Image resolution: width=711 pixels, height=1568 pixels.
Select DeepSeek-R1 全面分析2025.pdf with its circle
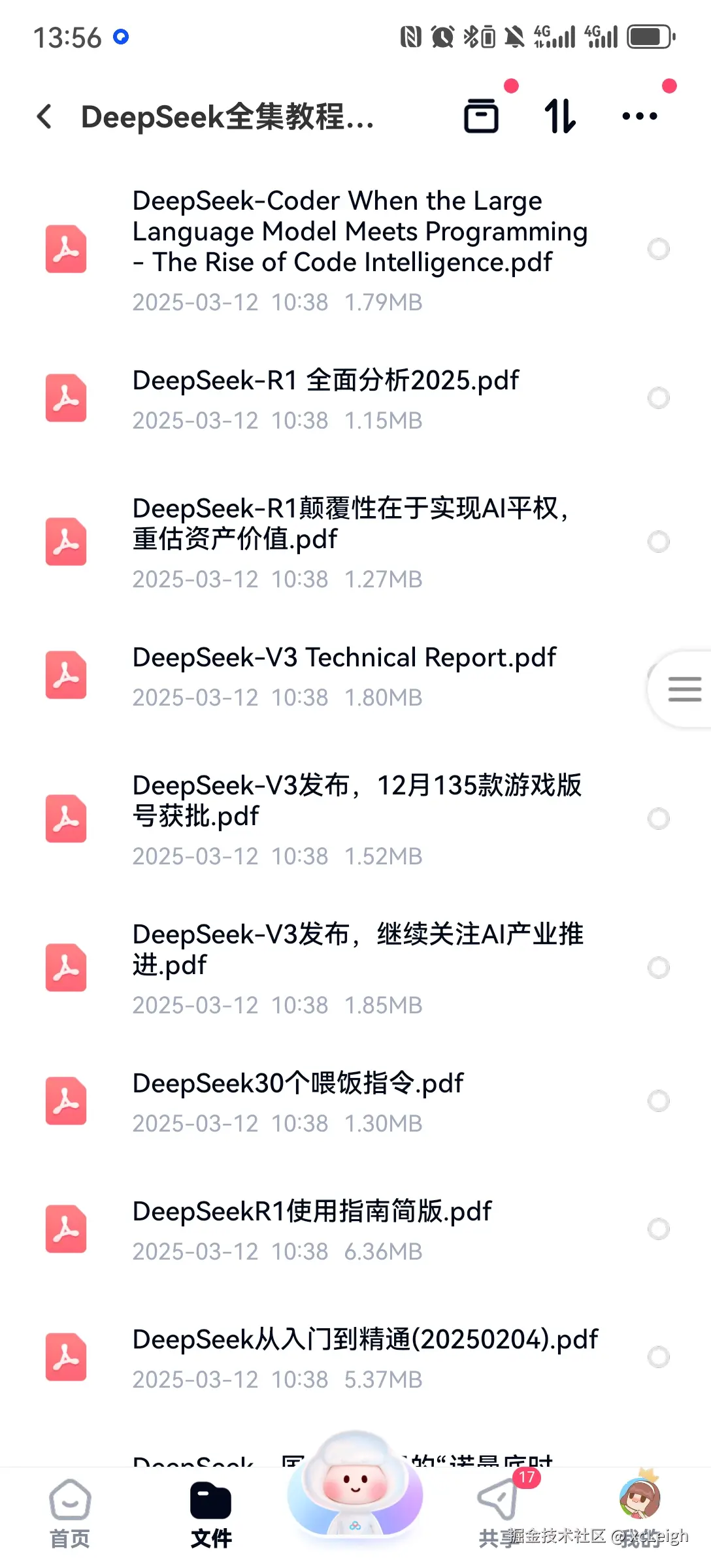[x=658, y=398]
